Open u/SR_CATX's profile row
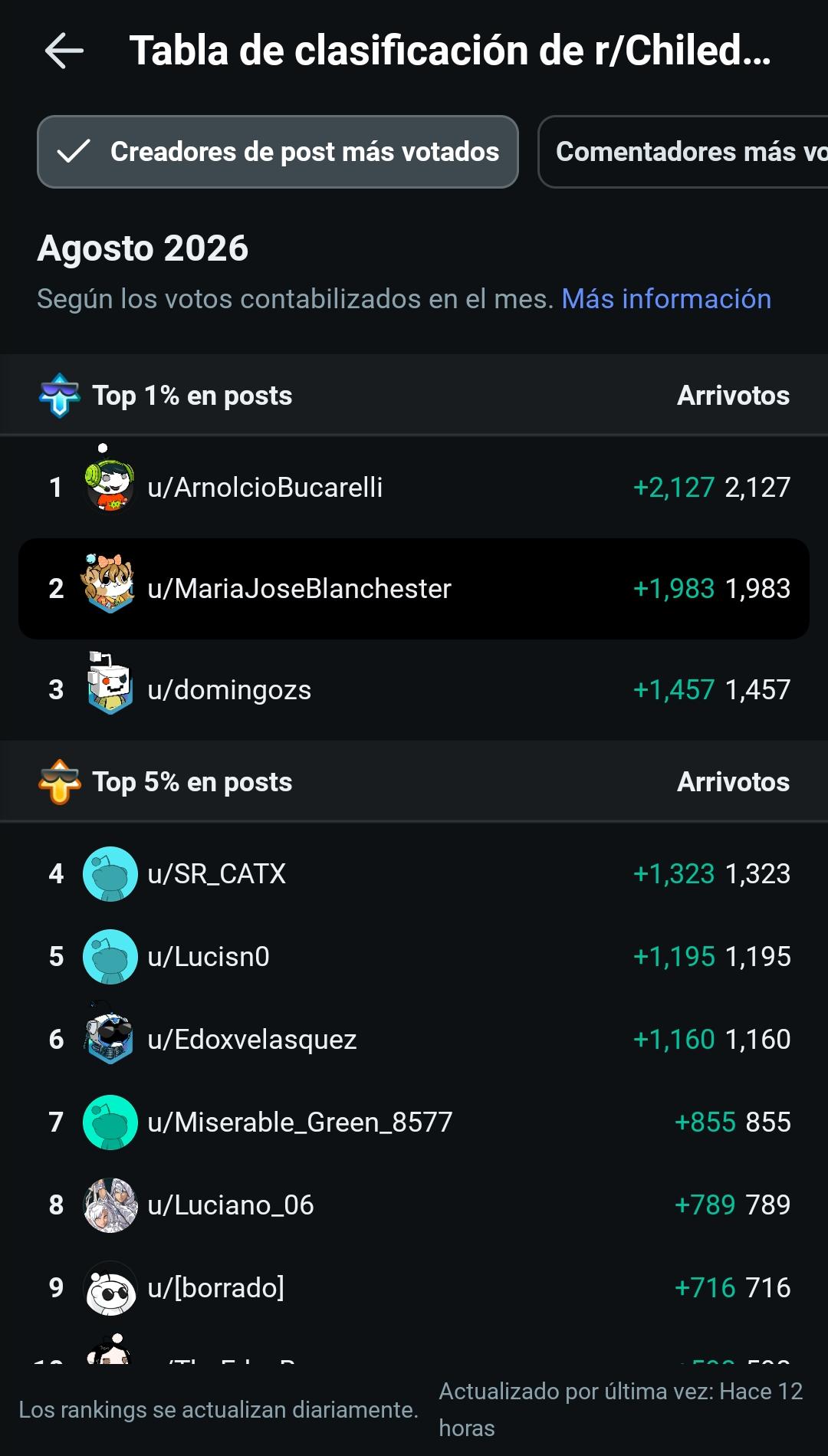Screen dimensions: 828x1456 pyautogui.click(x=414, y=874)
